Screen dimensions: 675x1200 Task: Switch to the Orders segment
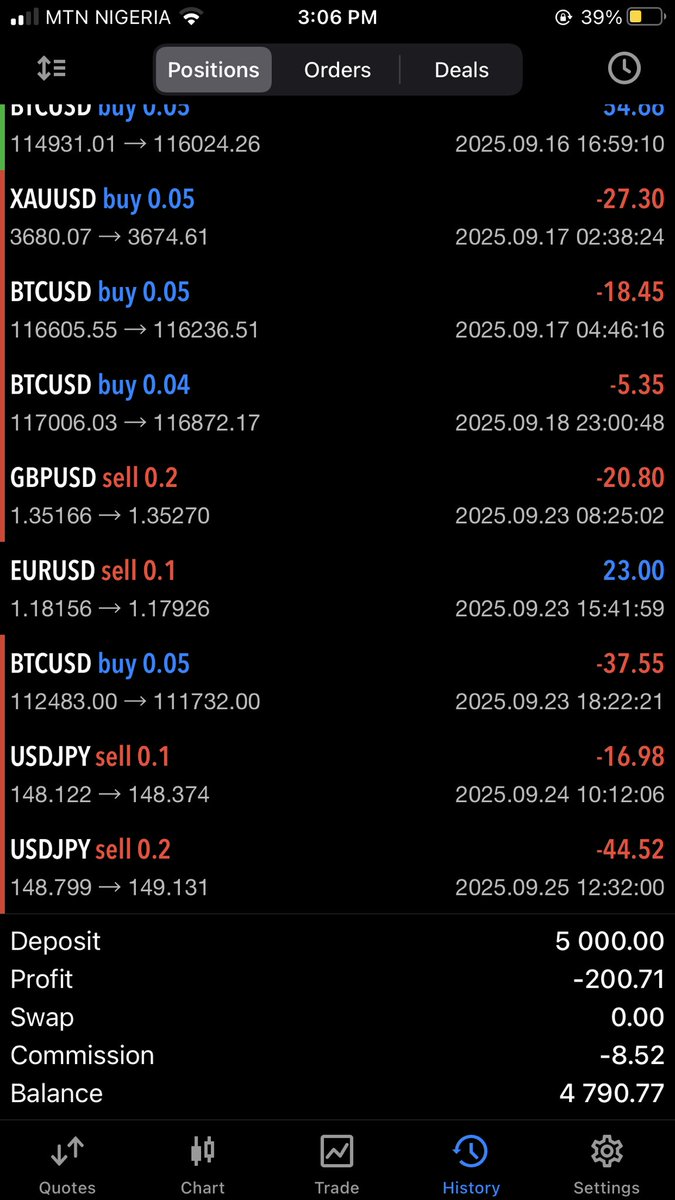click(337, 70)
